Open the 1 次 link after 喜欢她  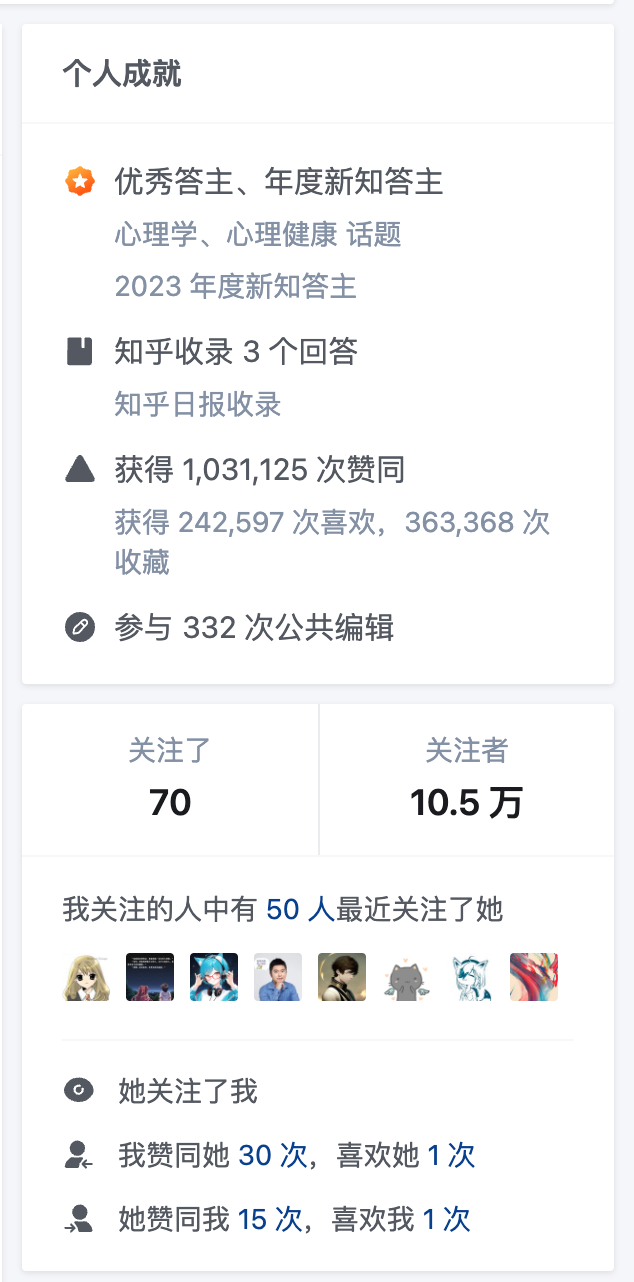tap(451, 1155)
